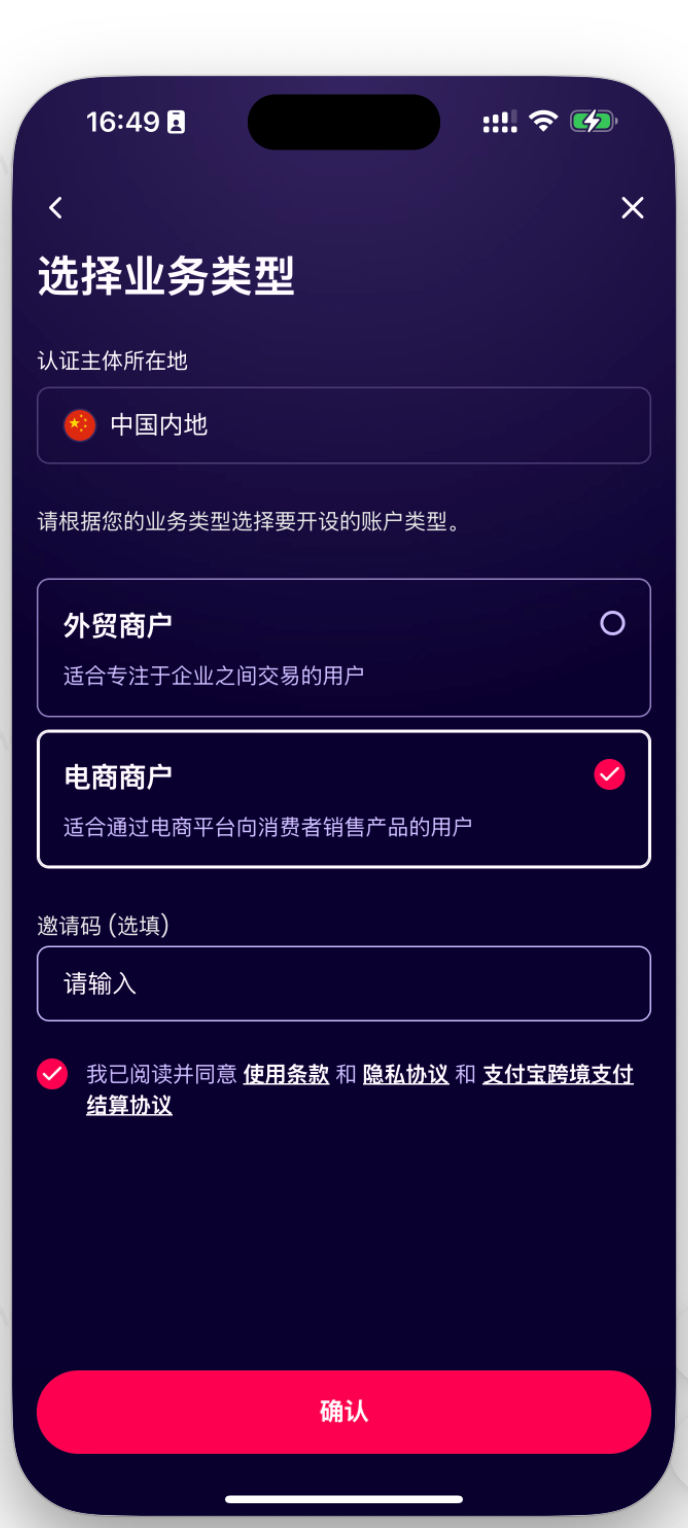688x1528 pixels.
Task: Open the 中国内地 location selector
Action: coord(343,425)
